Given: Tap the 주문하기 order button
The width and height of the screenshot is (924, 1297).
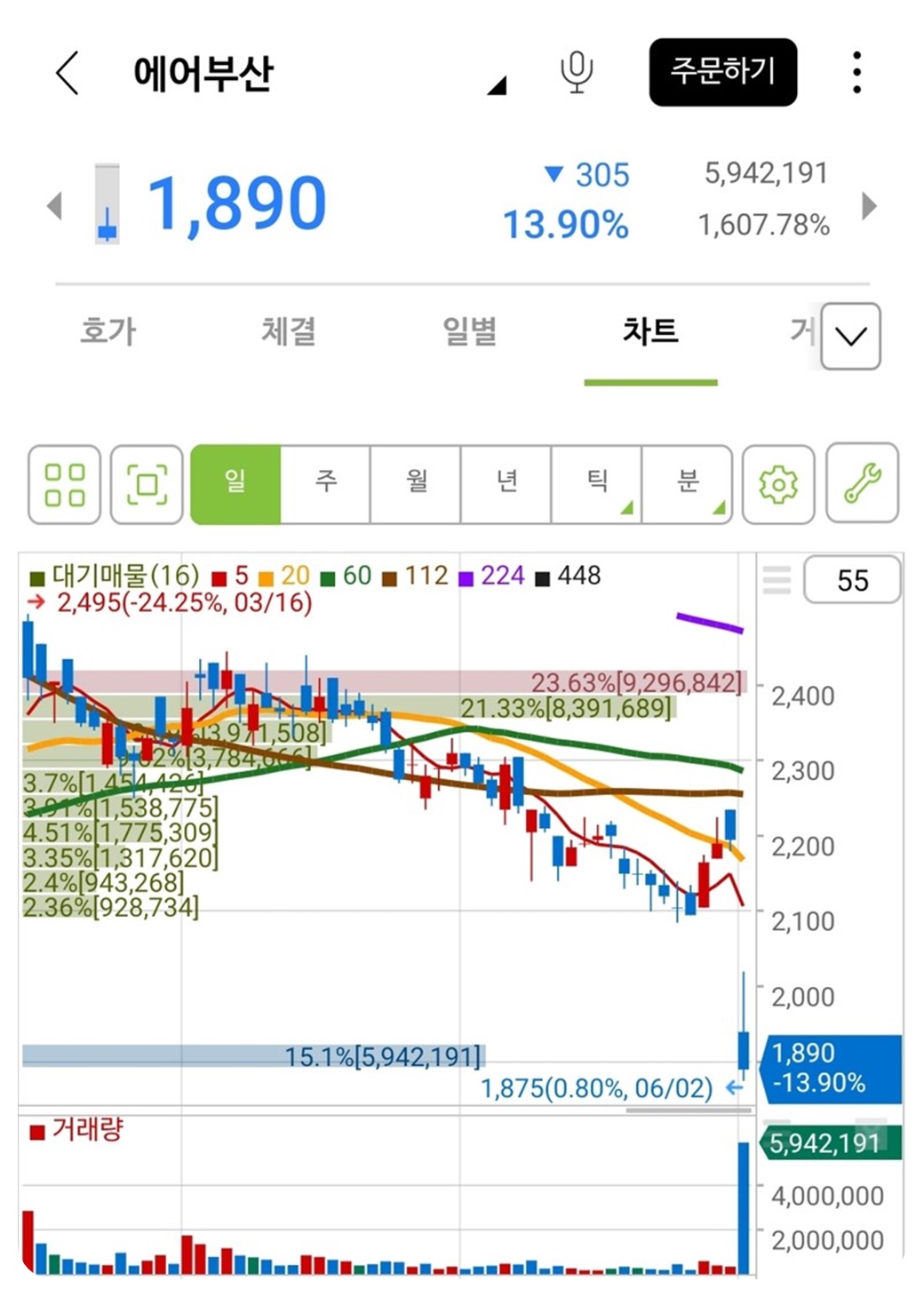Looking at the screenshot, I should tap(723, 75).
